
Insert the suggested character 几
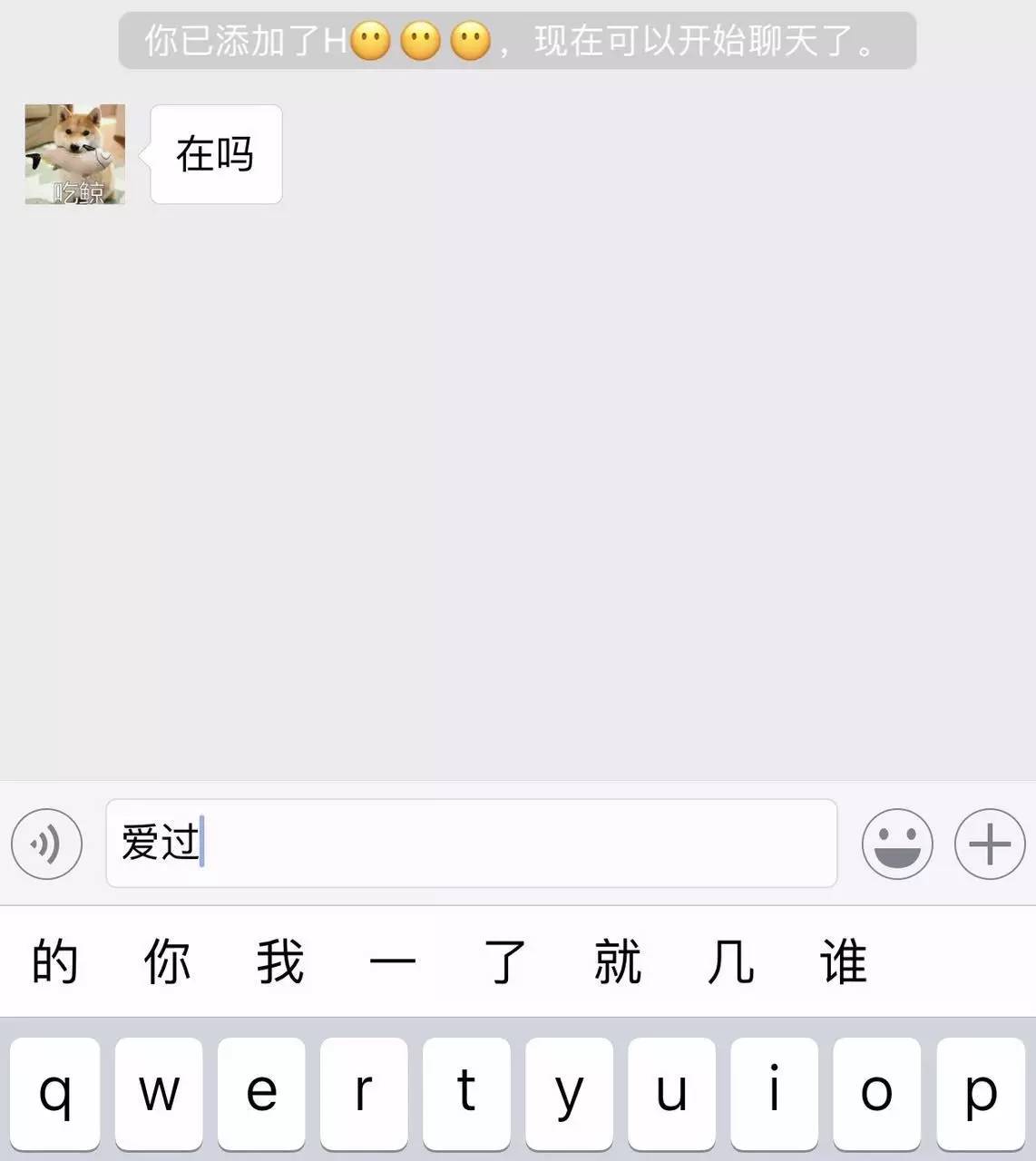pos(730,961)
